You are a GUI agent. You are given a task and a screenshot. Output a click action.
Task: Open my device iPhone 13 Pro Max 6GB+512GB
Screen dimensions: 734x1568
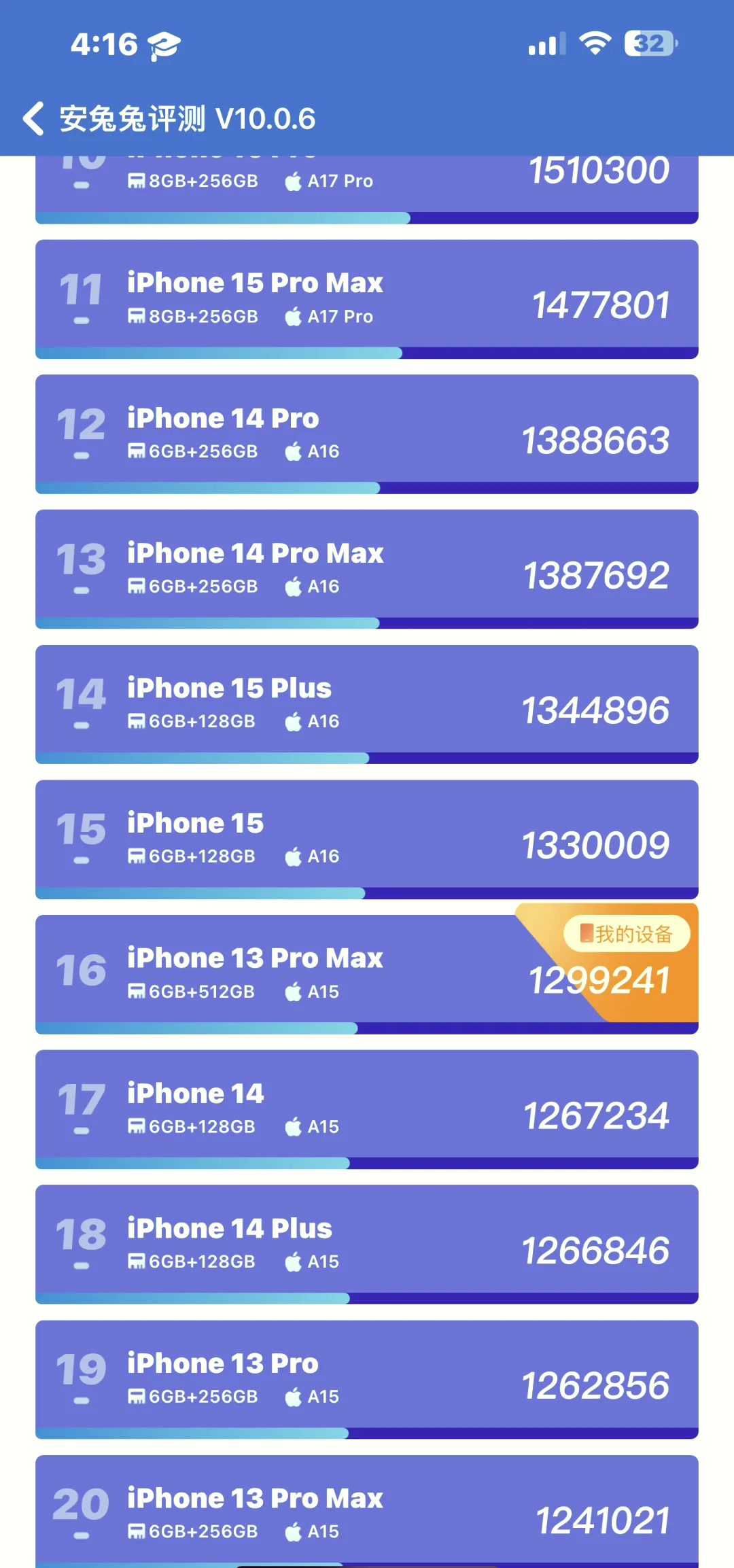(x=367, y=973)
